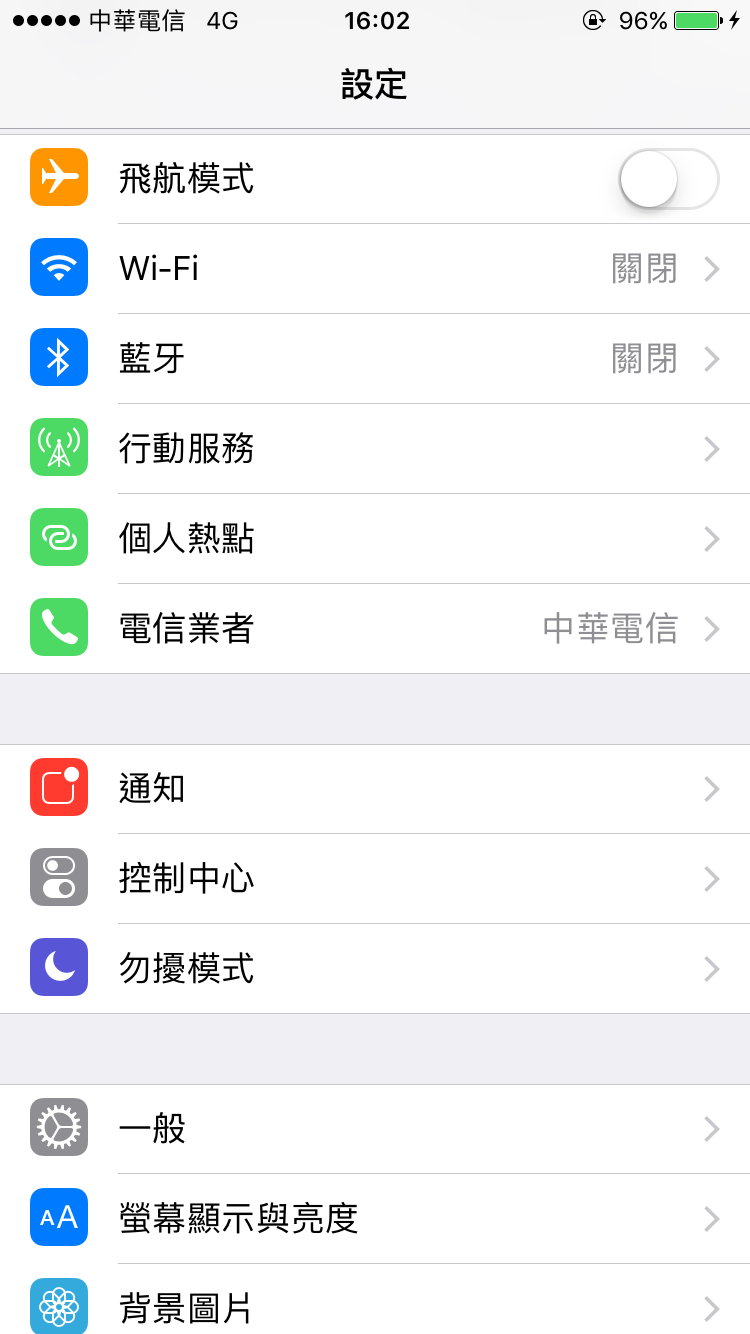Open carrier options via the 電信業者 chevron
The width and height of the screenshot is (750, 1334).
tap(712, 628)
